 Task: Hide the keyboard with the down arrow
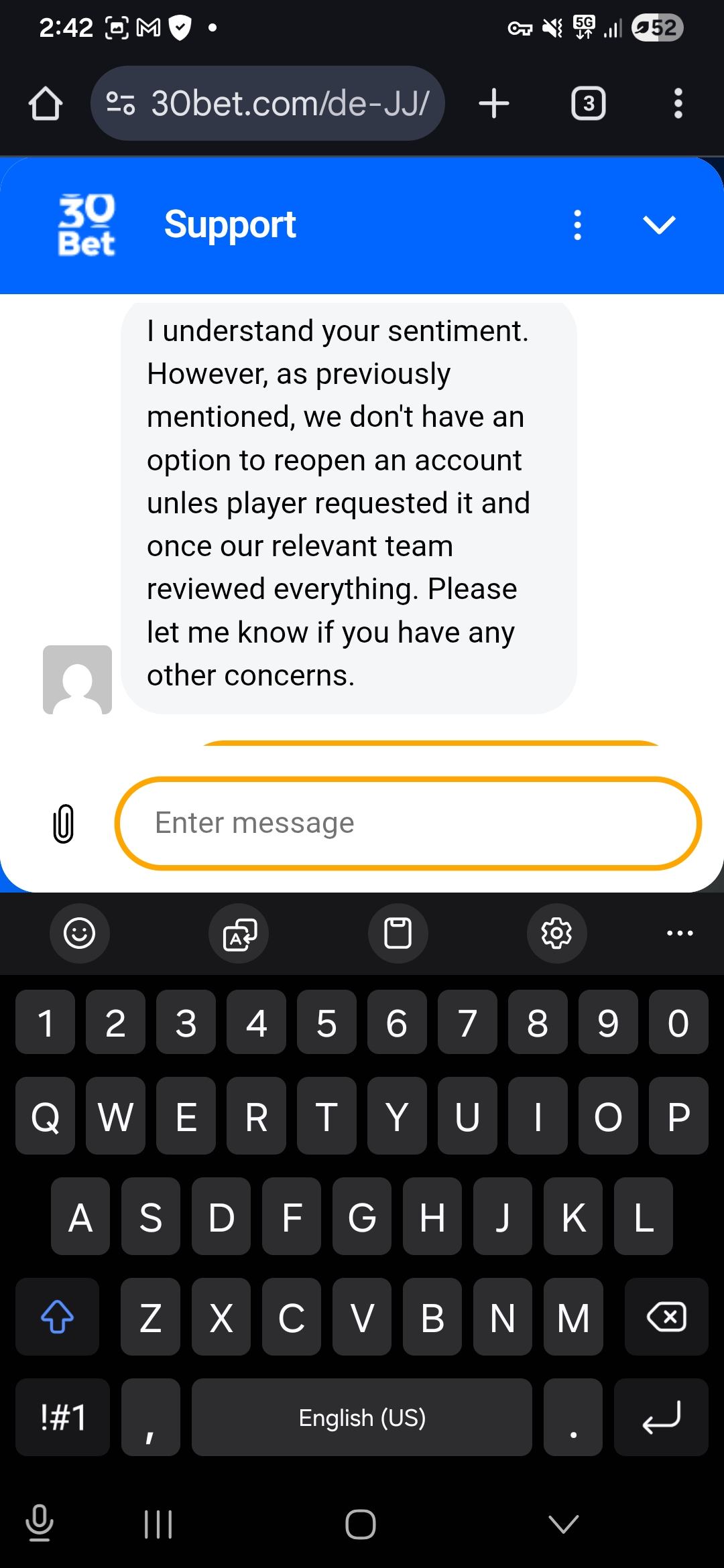[x=563, y=1524]
